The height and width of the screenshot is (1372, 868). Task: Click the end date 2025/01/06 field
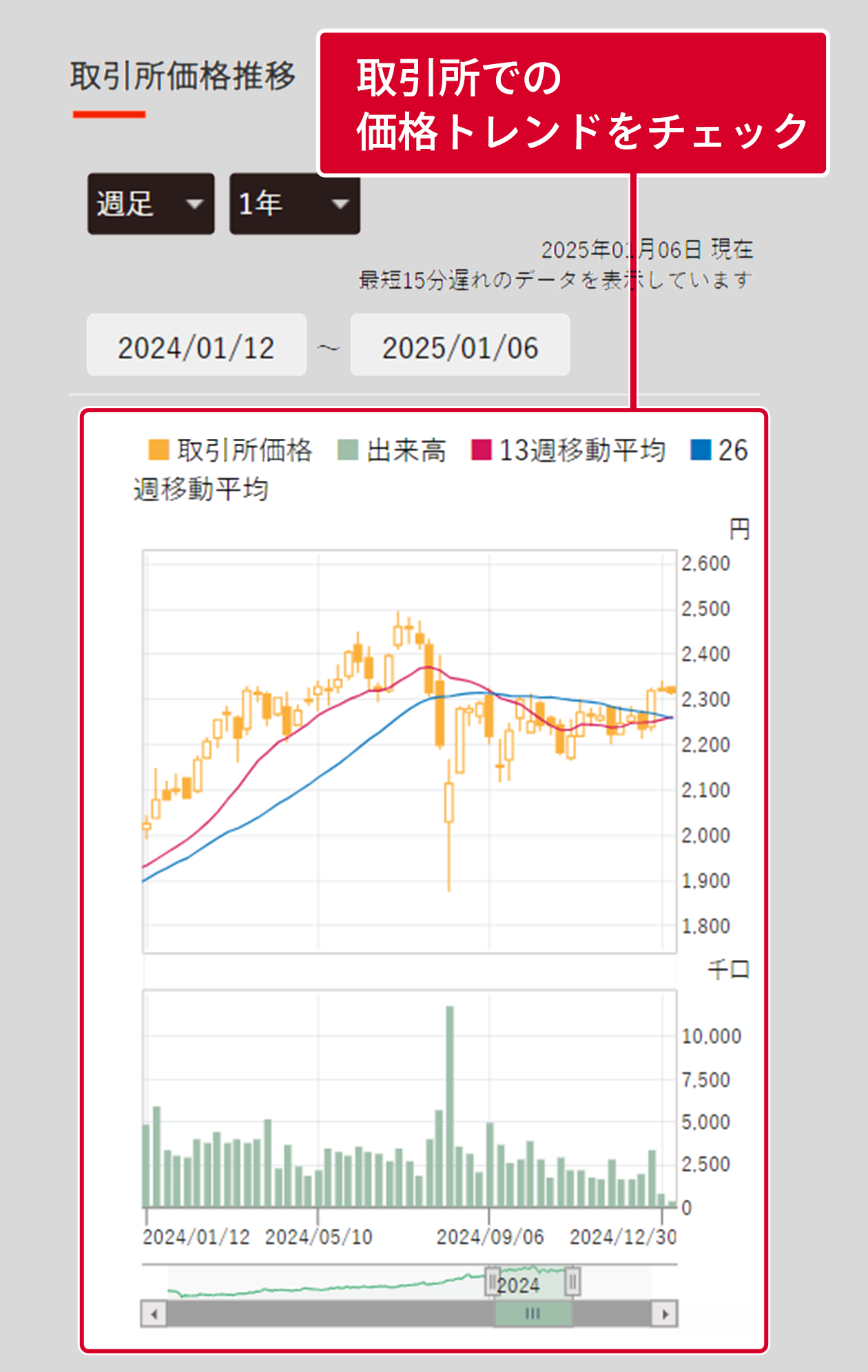(x=459, y=347)
